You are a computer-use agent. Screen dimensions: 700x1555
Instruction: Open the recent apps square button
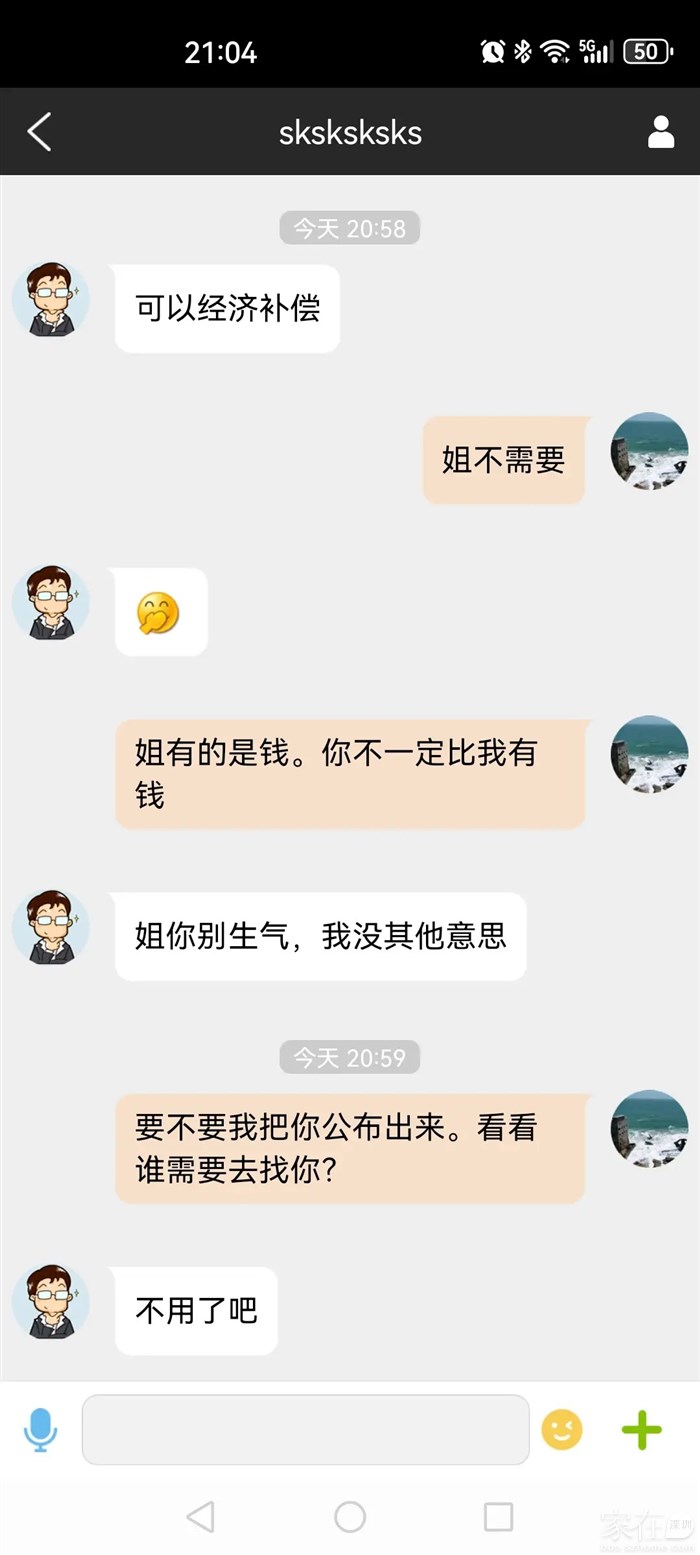(498, 1516)
